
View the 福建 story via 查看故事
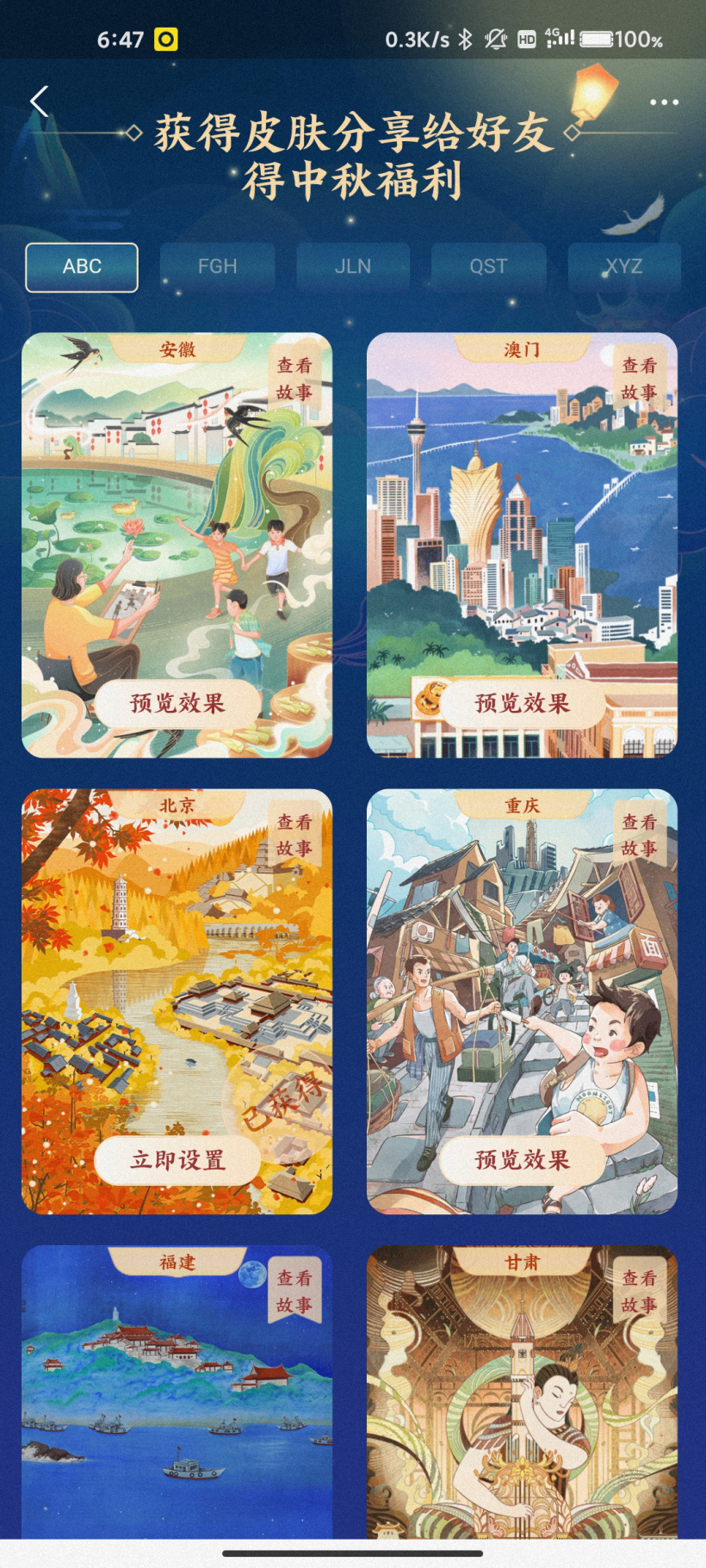294,1292
